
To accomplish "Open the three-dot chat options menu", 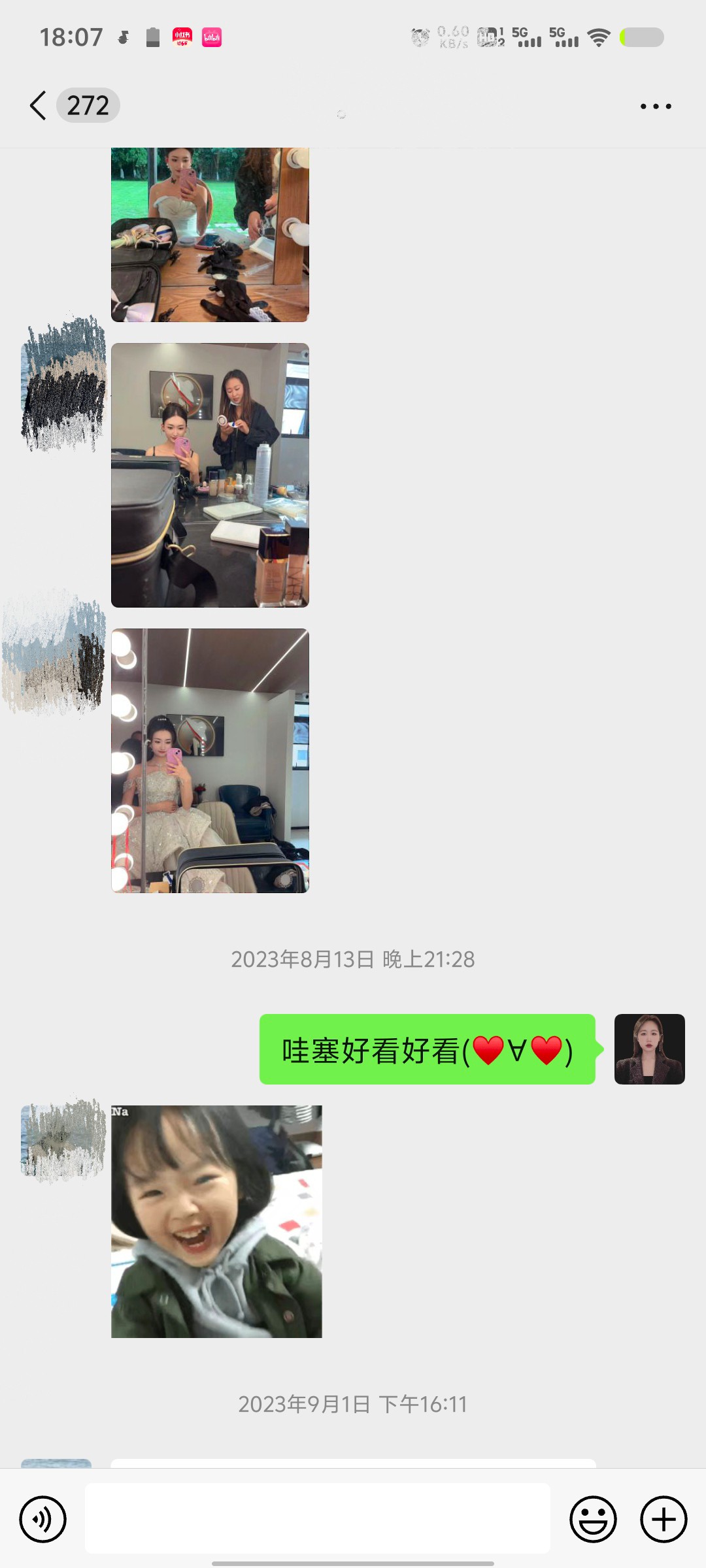I will pyautogui.click(x=656, y=106).
